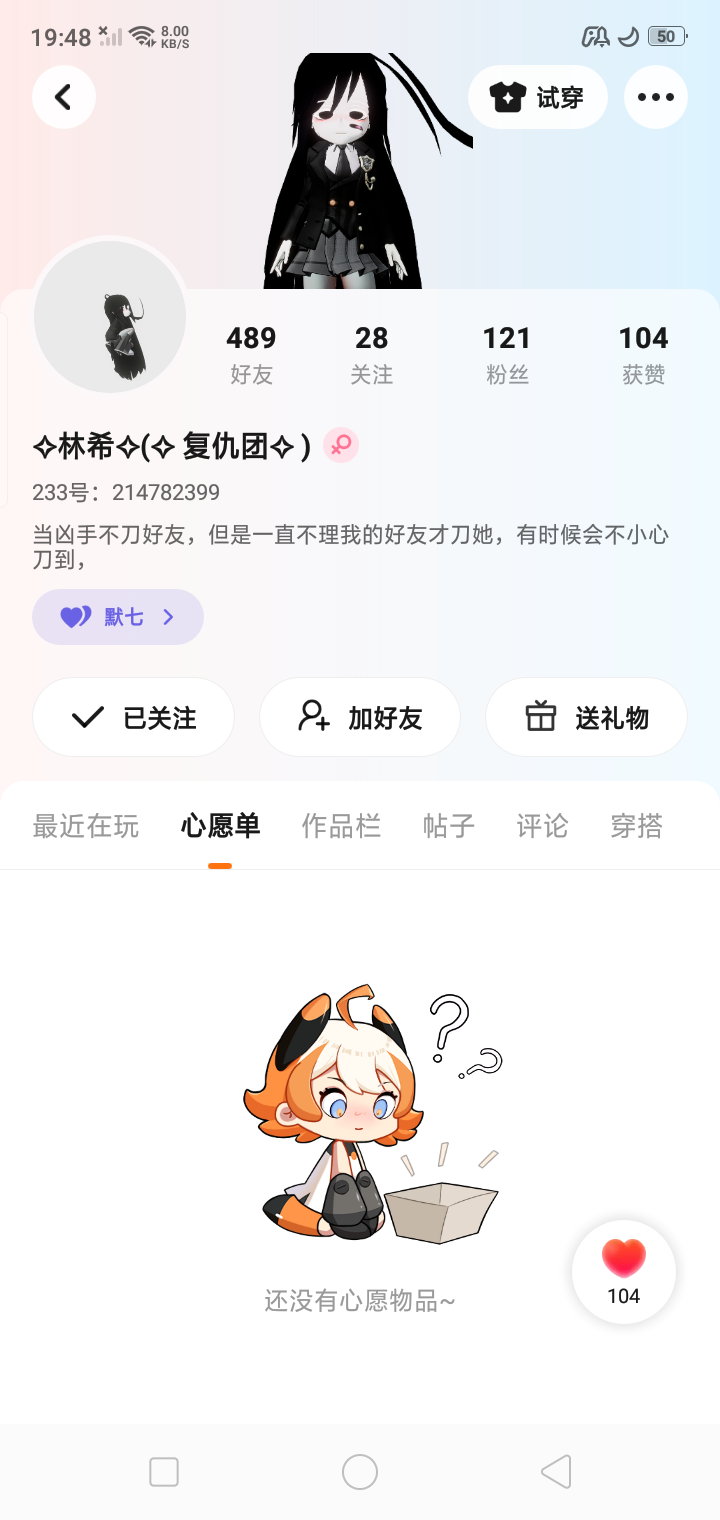The image size is (720, 1520).
Task: Tap 送礼物 to send a gift
Action: click(586, 717)
